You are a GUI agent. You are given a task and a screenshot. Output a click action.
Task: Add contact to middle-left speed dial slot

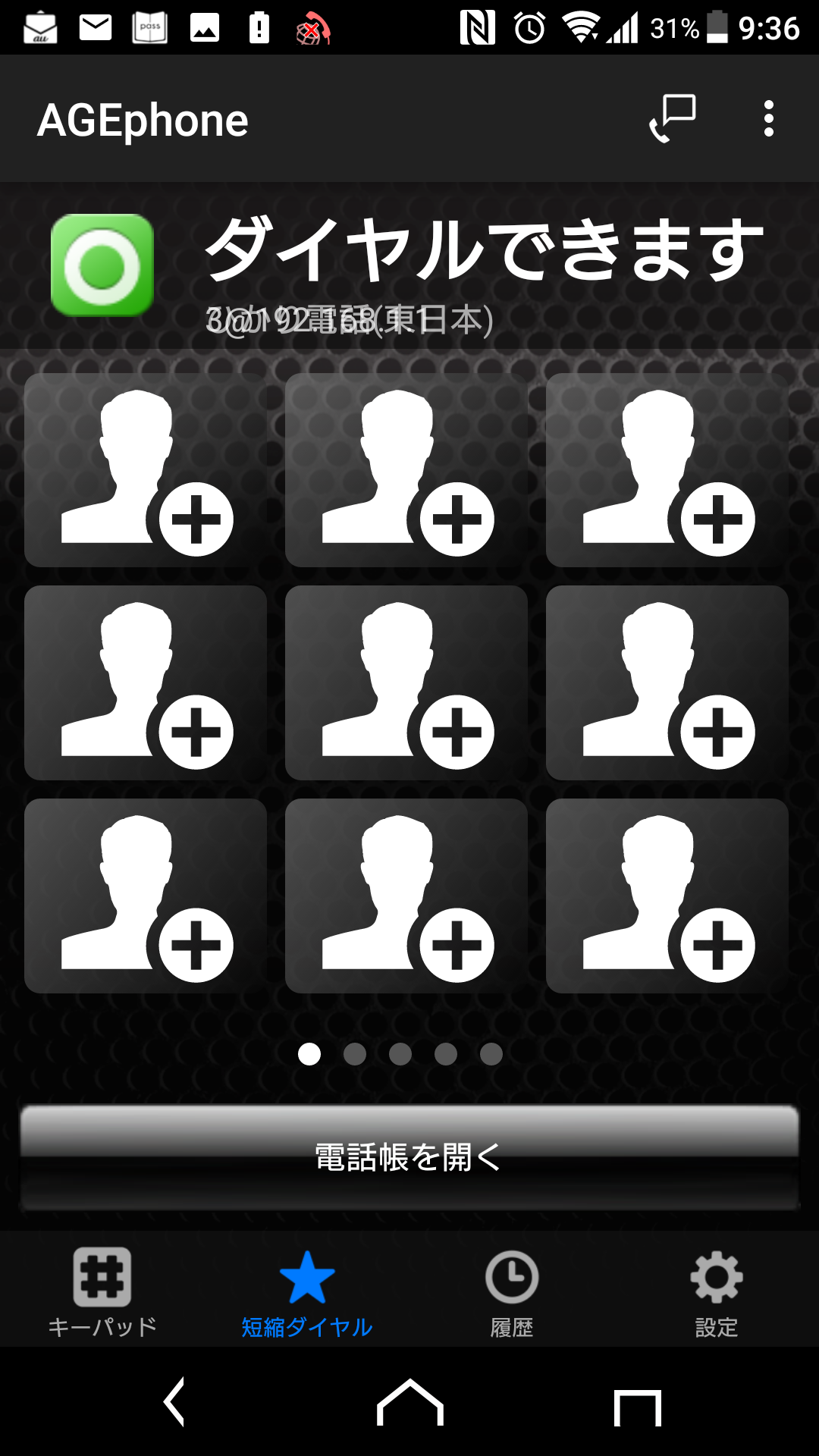[x=146, y=682]
